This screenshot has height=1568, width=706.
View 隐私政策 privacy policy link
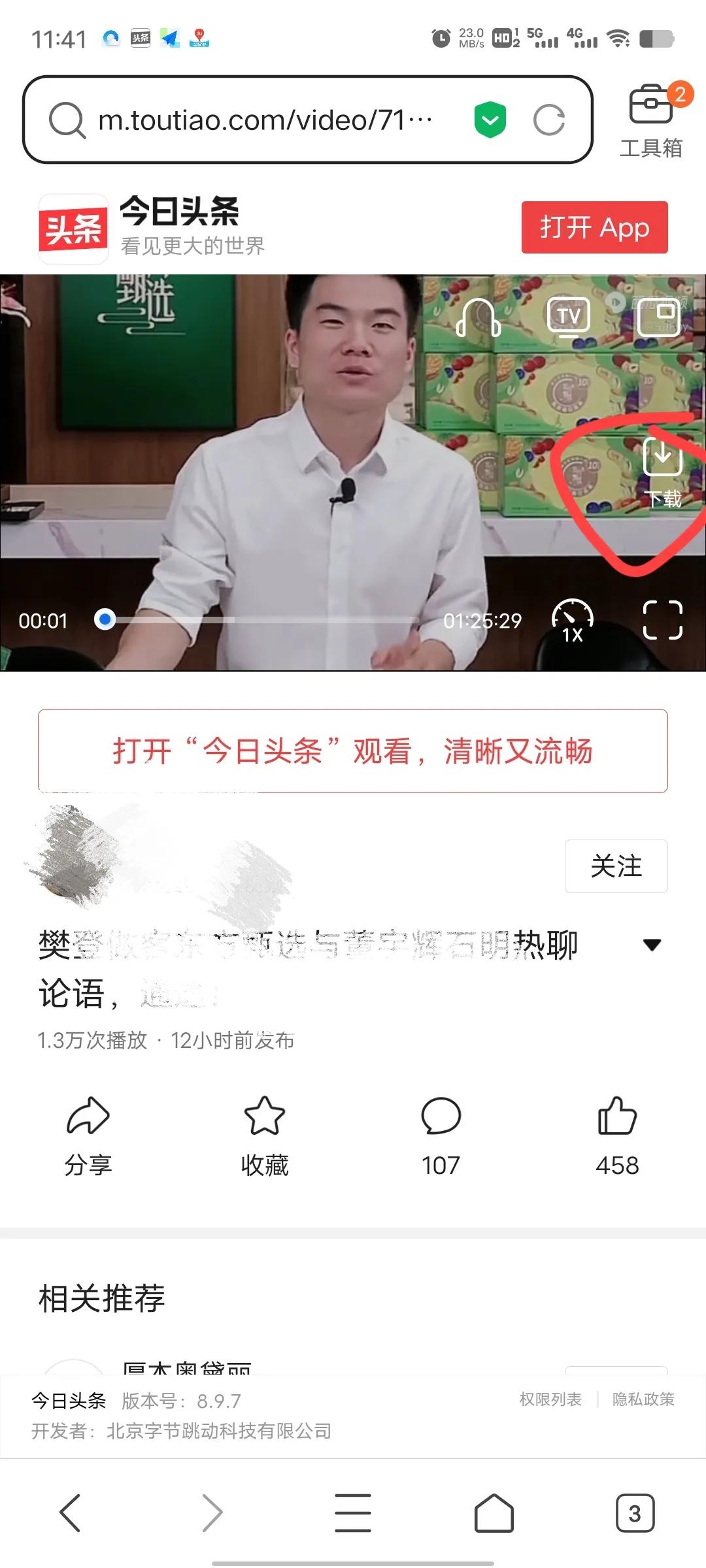(x=643, y=1399)
